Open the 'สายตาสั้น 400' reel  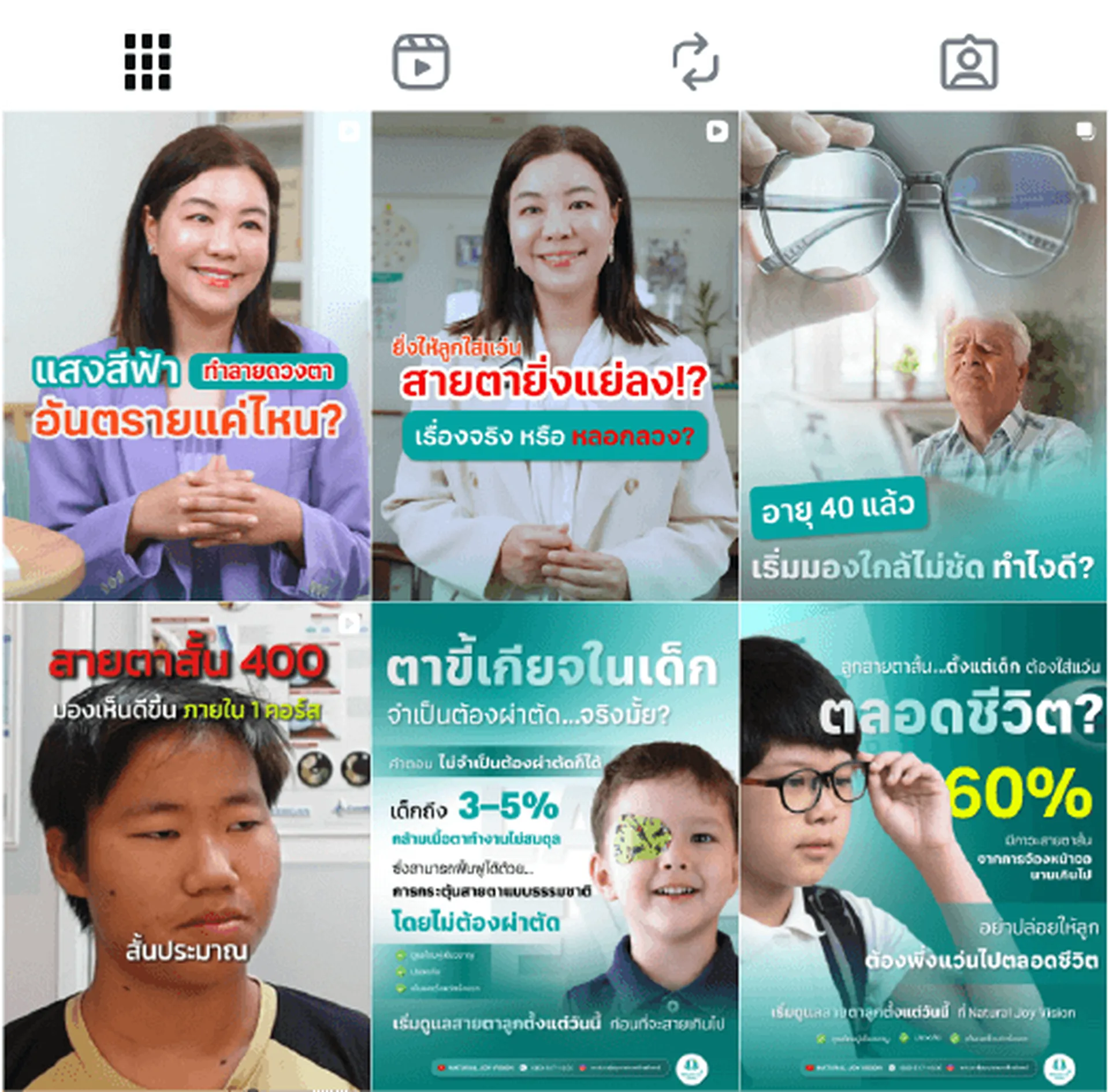[x=186, y=846]
